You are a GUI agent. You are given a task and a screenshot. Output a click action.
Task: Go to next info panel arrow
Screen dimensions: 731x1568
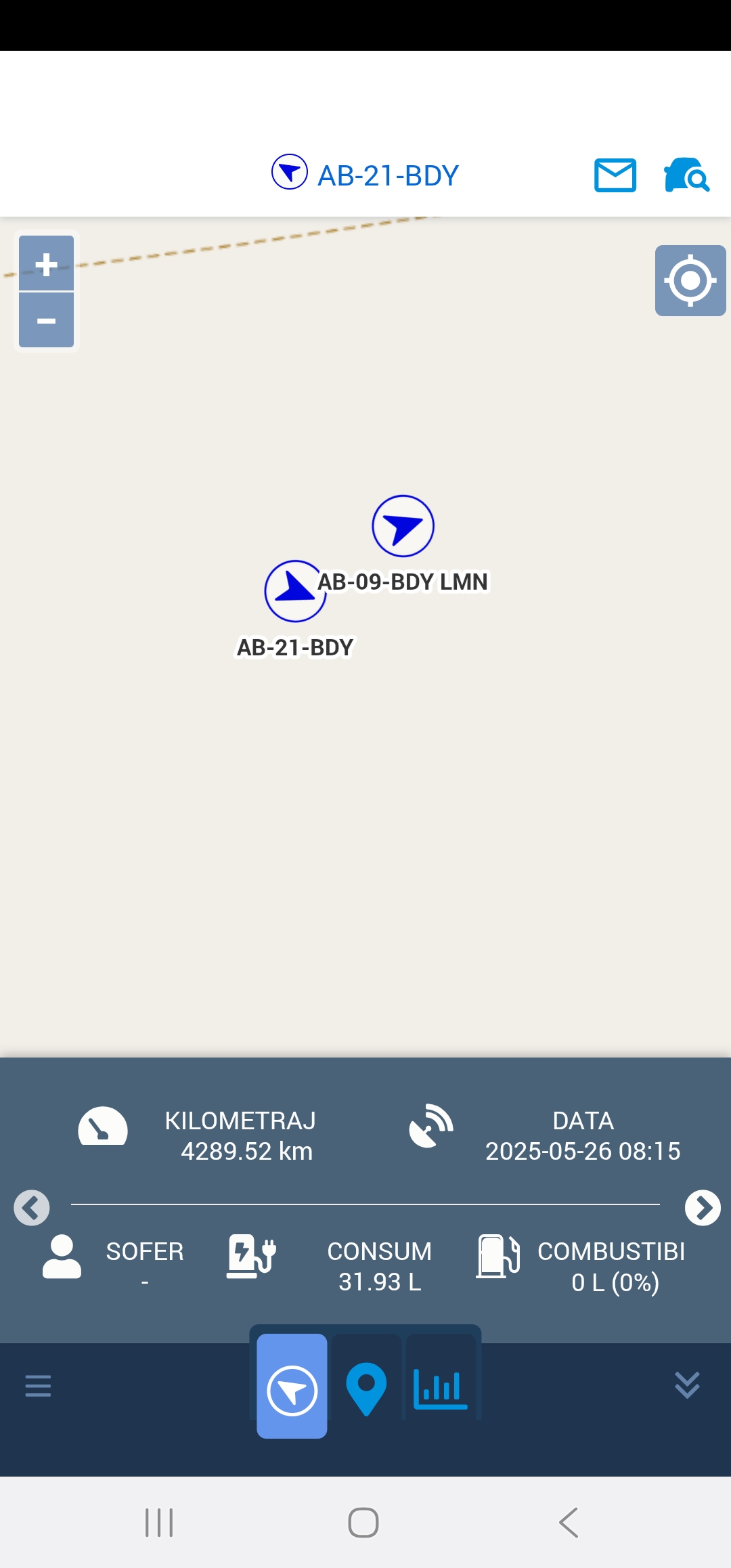click(703, 1208)
